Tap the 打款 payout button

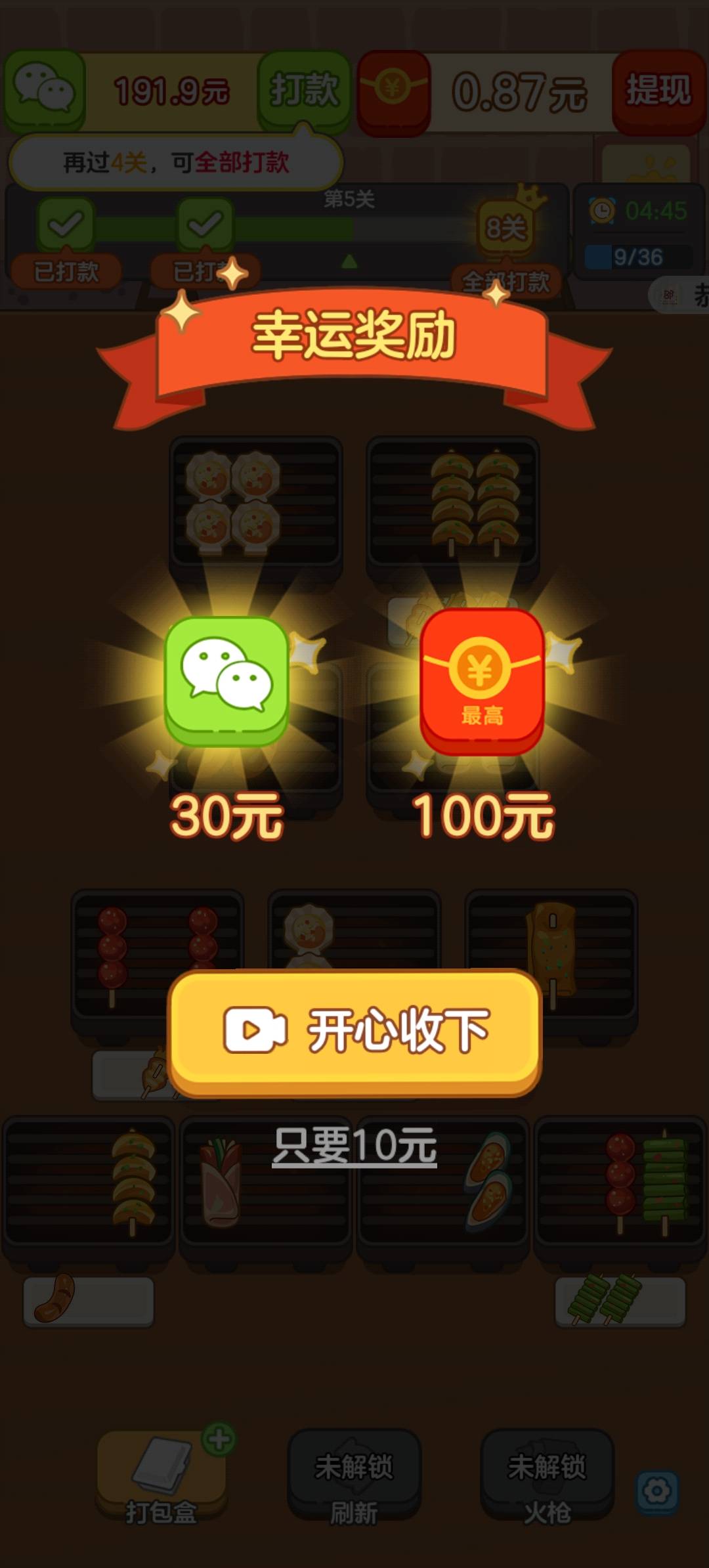coord(304,91)
